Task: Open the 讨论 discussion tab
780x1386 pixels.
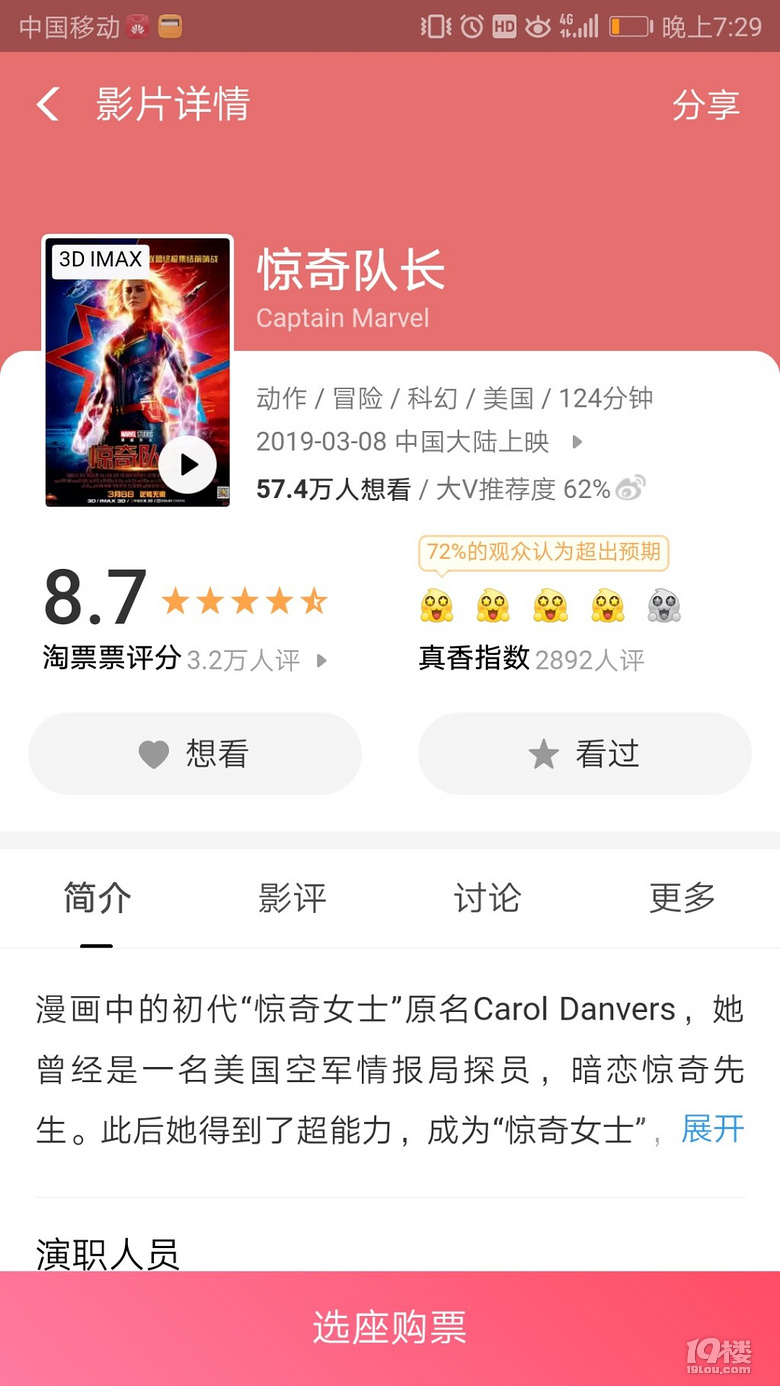Action: point(487,898)
